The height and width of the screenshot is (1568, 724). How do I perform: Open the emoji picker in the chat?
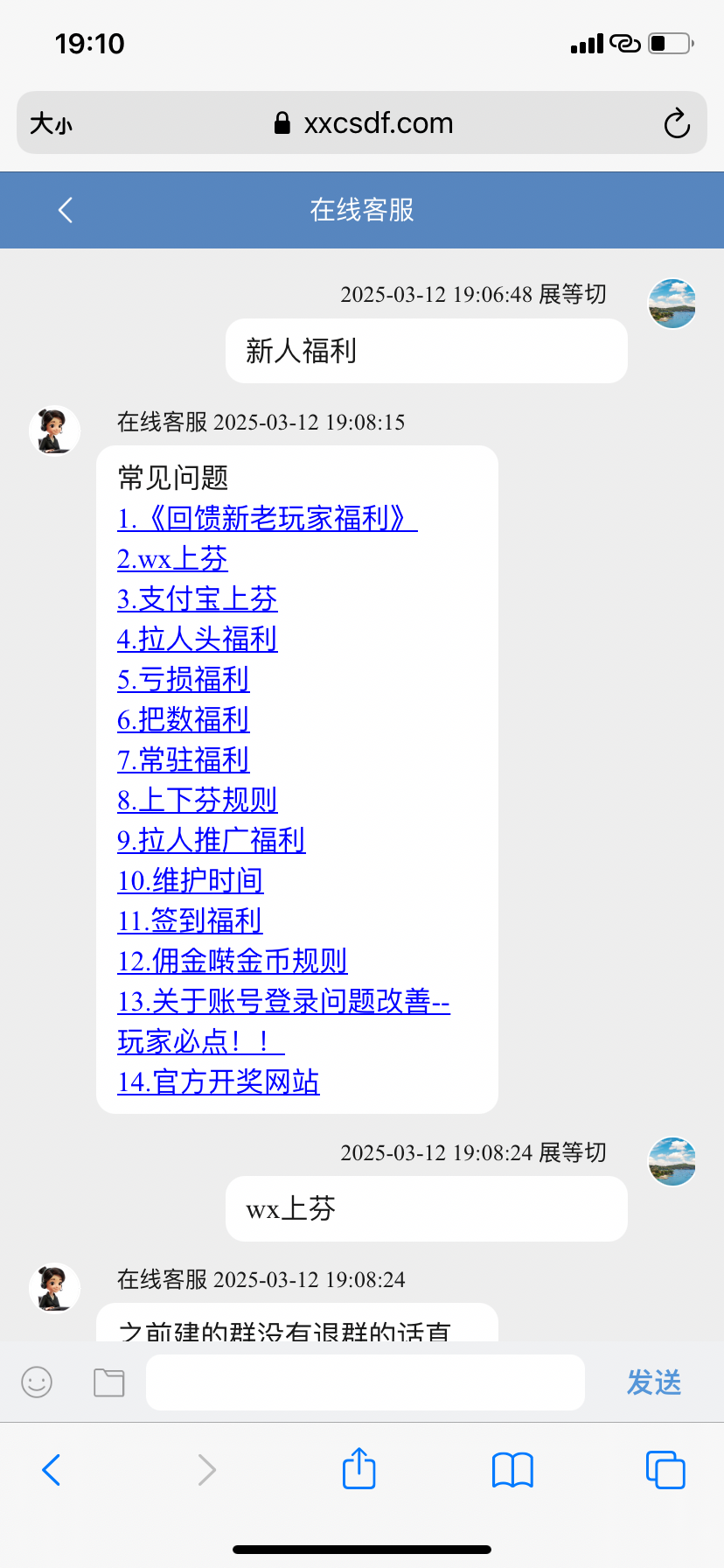click(37, 1382)
